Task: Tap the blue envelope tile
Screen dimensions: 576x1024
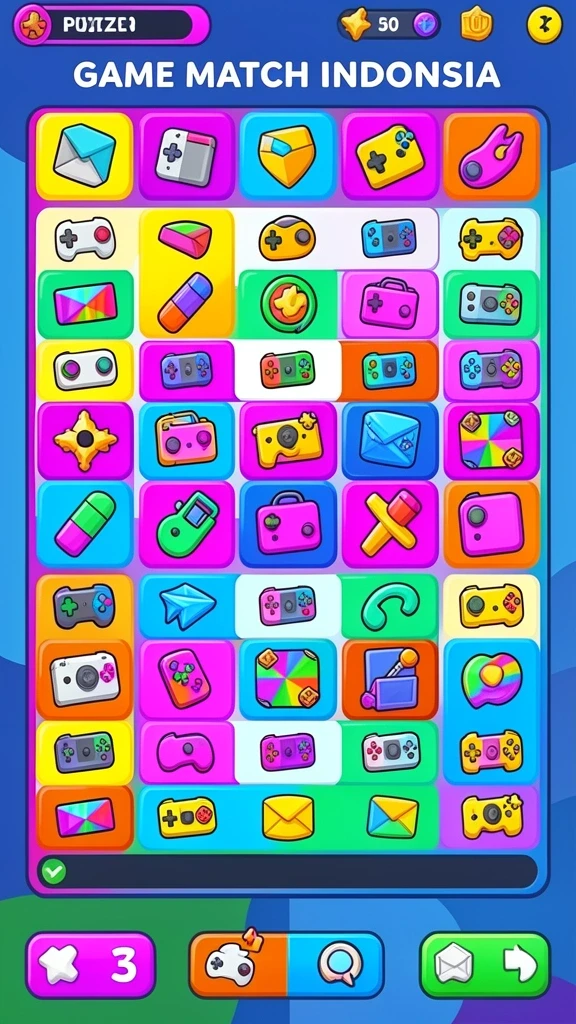Action: tap(390, 441)
